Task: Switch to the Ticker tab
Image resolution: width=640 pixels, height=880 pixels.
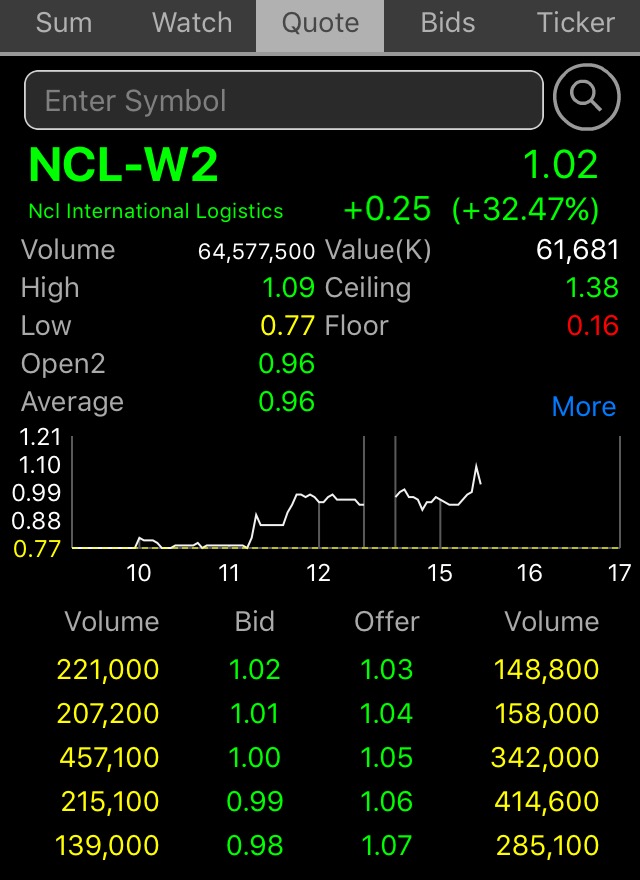Action: coord(576,24)
